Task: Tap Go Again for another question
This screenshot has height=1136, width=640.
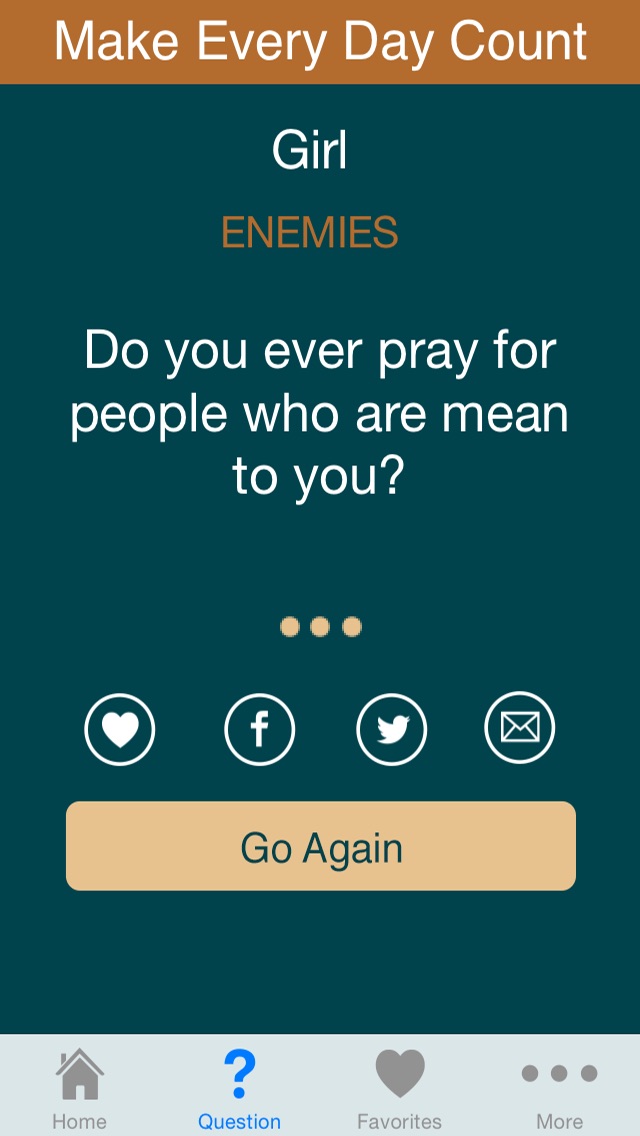Action: click(x=321, y=846)
